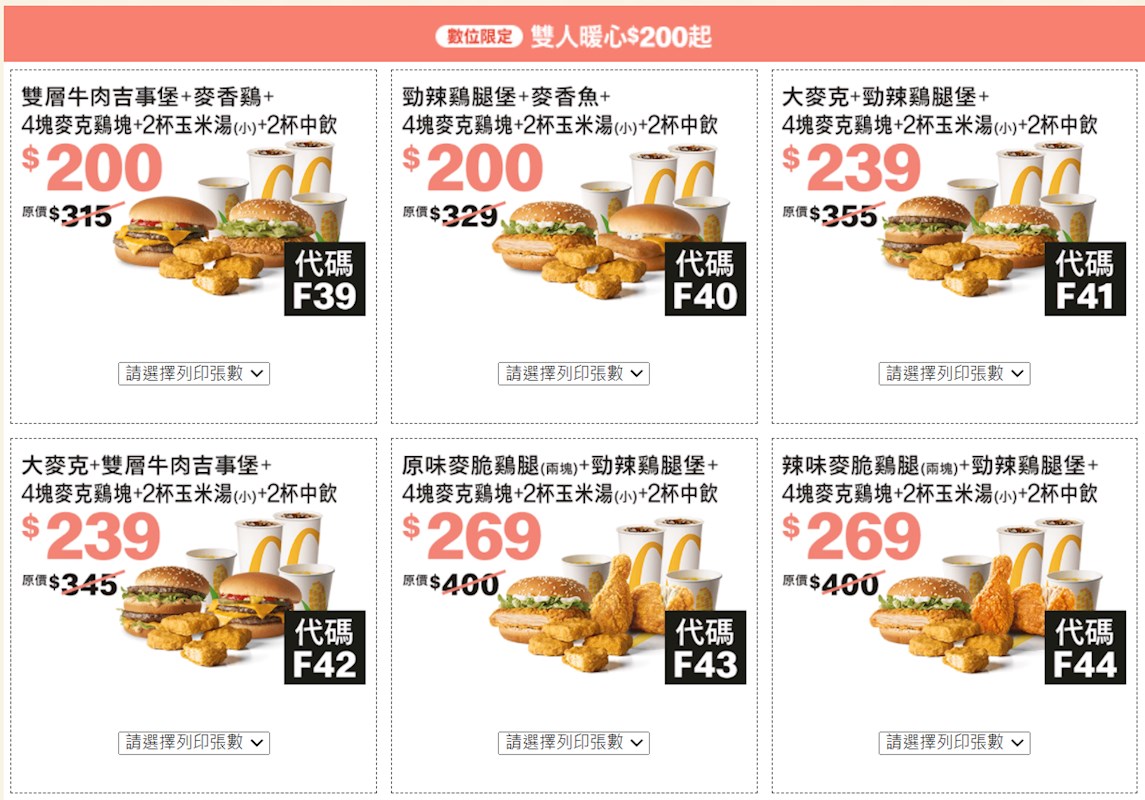Image resolution: width=1145 pixels, height=800 pixels.
Task: Expand print count selector for F44
Action: (x=954, y=743)
